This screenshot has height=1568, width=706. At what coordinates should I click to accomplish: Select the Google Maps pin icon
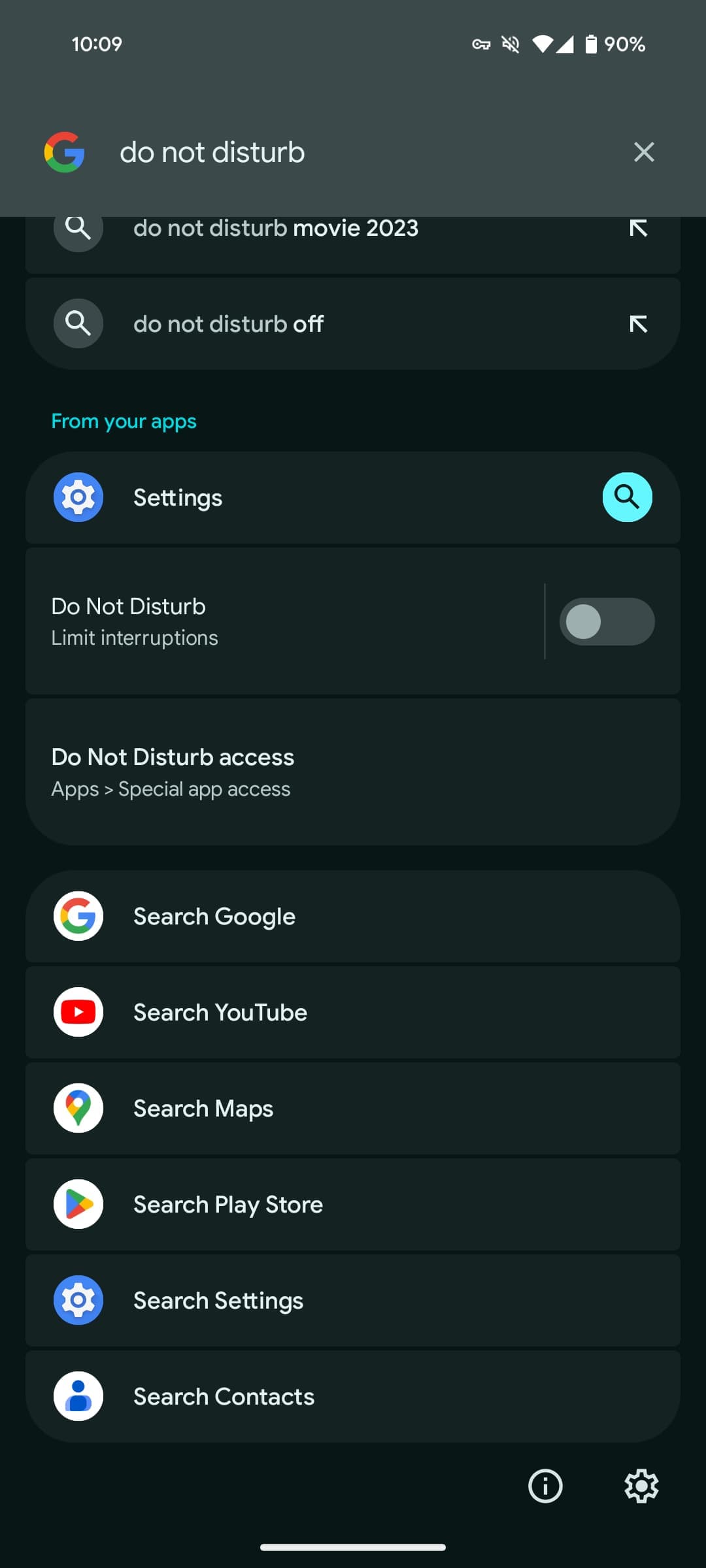click(78, 1107)
